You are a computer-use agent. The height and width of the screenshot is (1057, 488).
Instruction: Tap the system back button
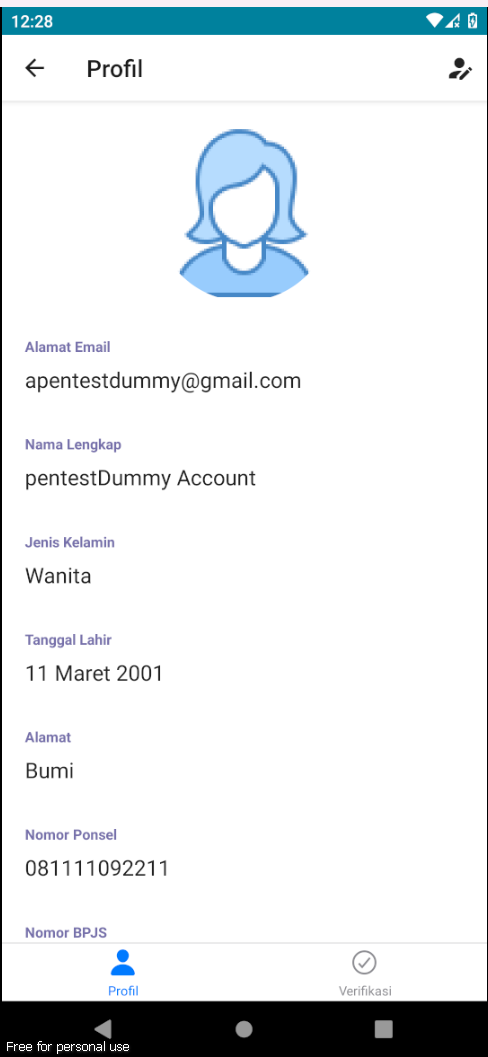(103, 1029)
